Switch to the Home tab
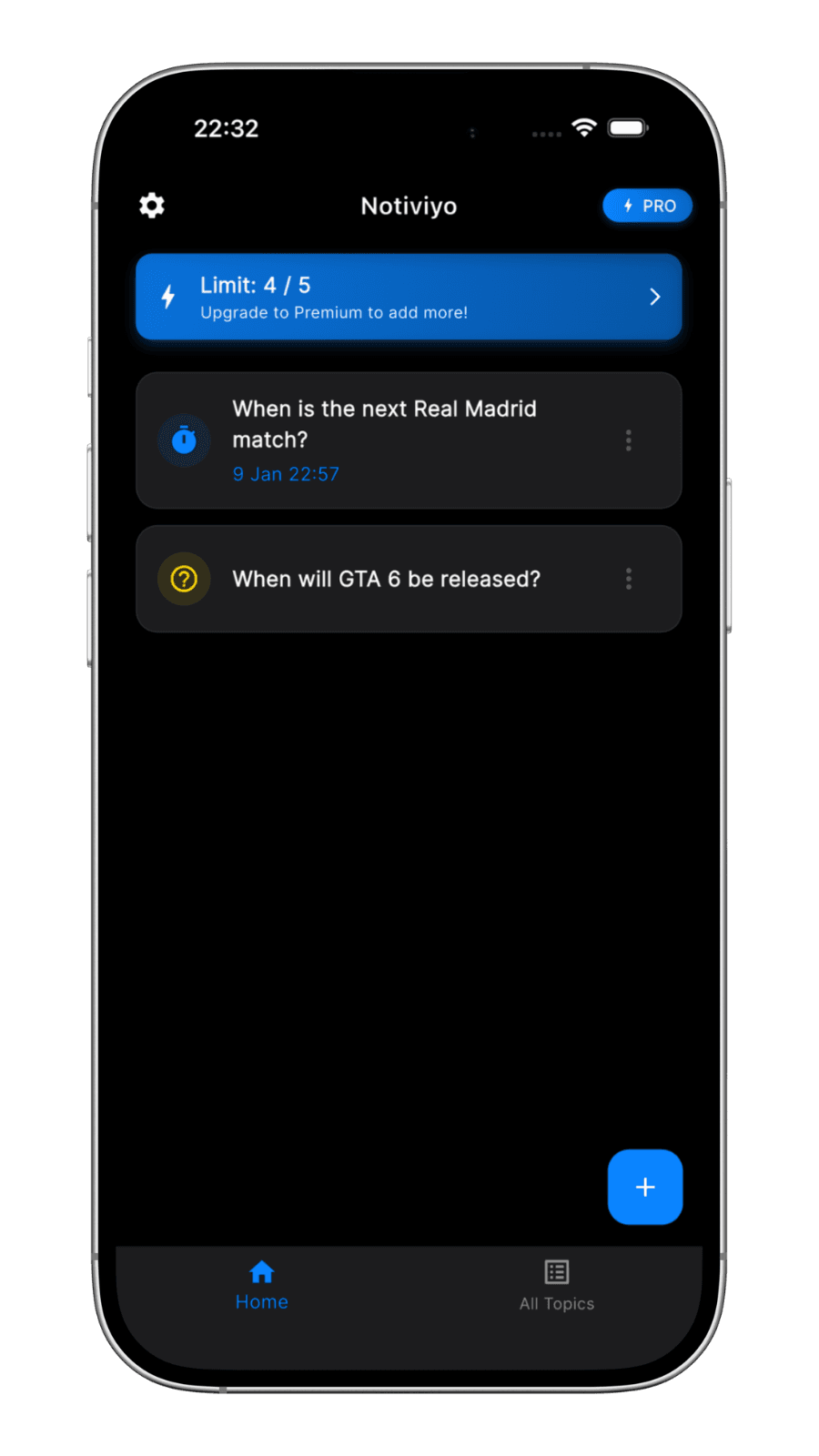Image resolution: width=819 pixels, height=1456 pixels. point(262,1286)
